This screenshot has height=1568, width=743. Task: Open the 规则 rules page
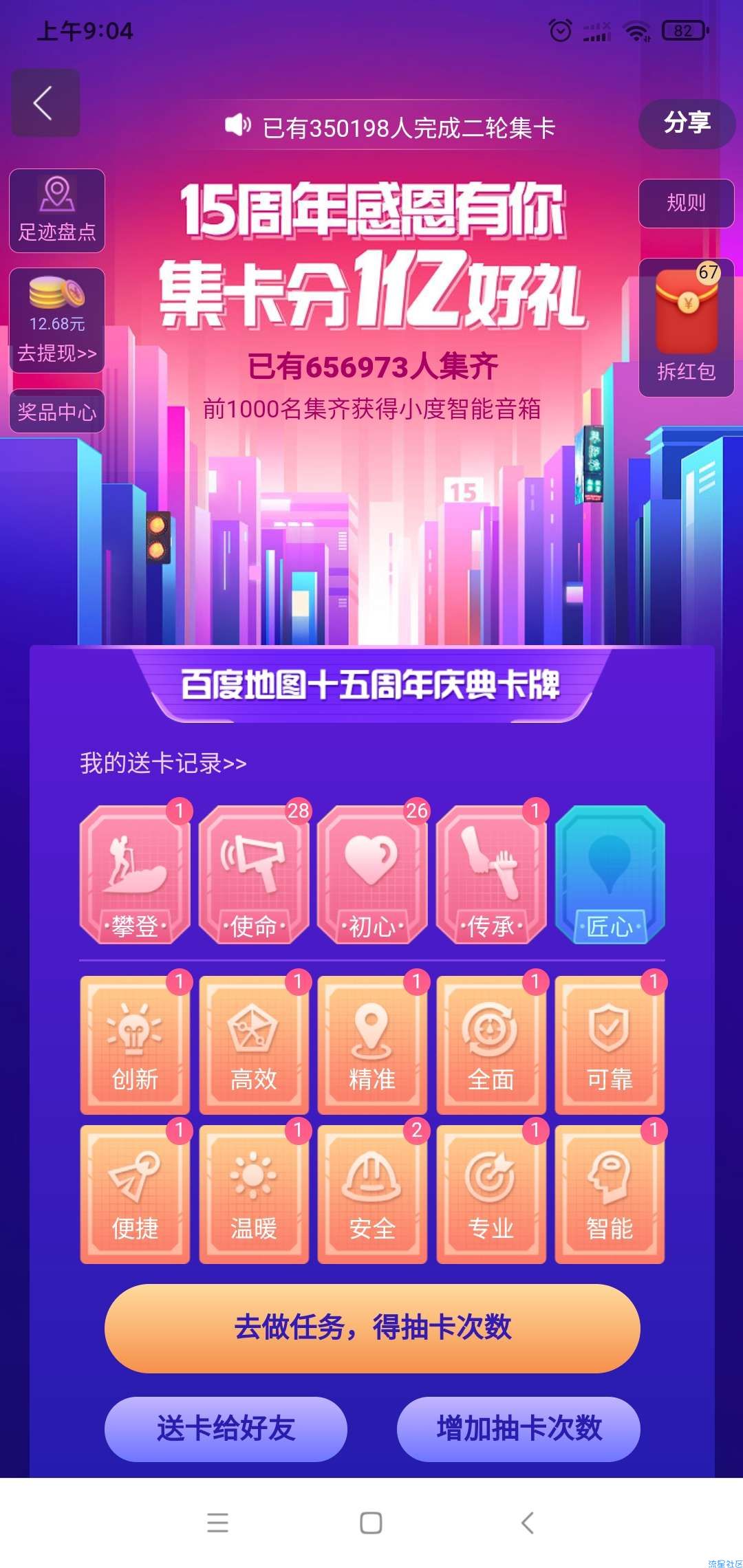686,203
